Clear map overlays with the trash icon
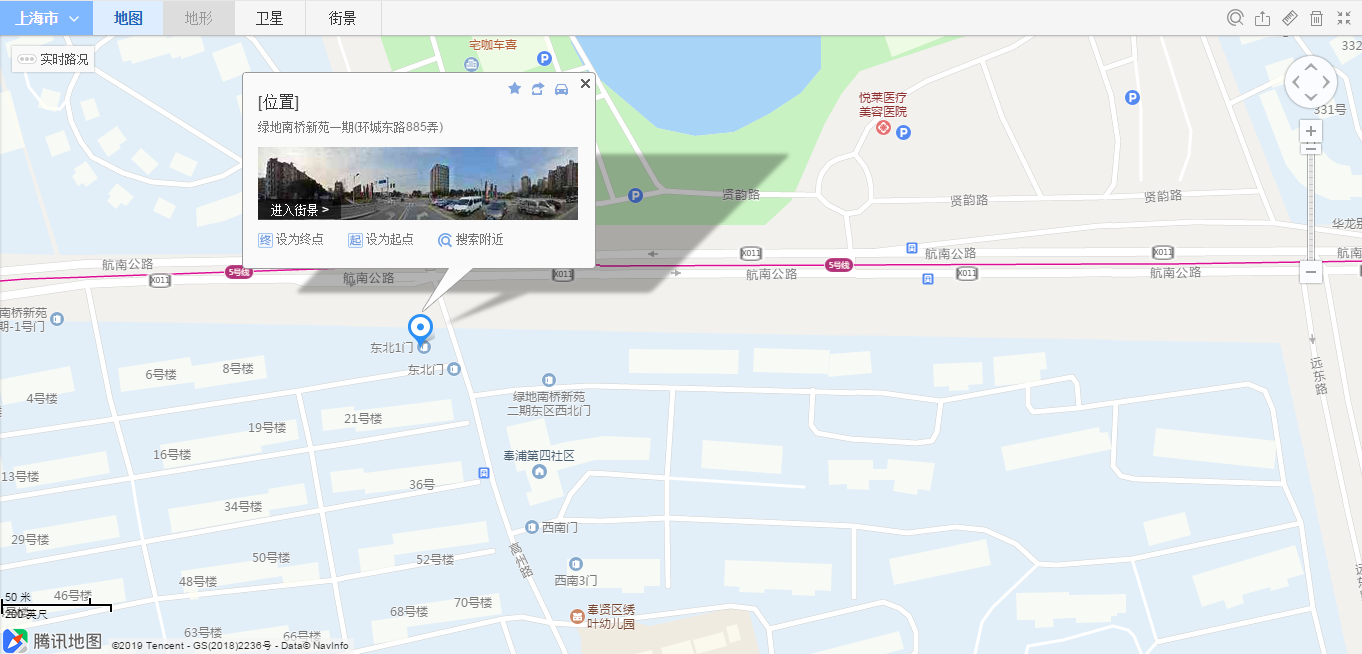The height and width of the screenshot is (654, 1362). tap(1317, 18)
